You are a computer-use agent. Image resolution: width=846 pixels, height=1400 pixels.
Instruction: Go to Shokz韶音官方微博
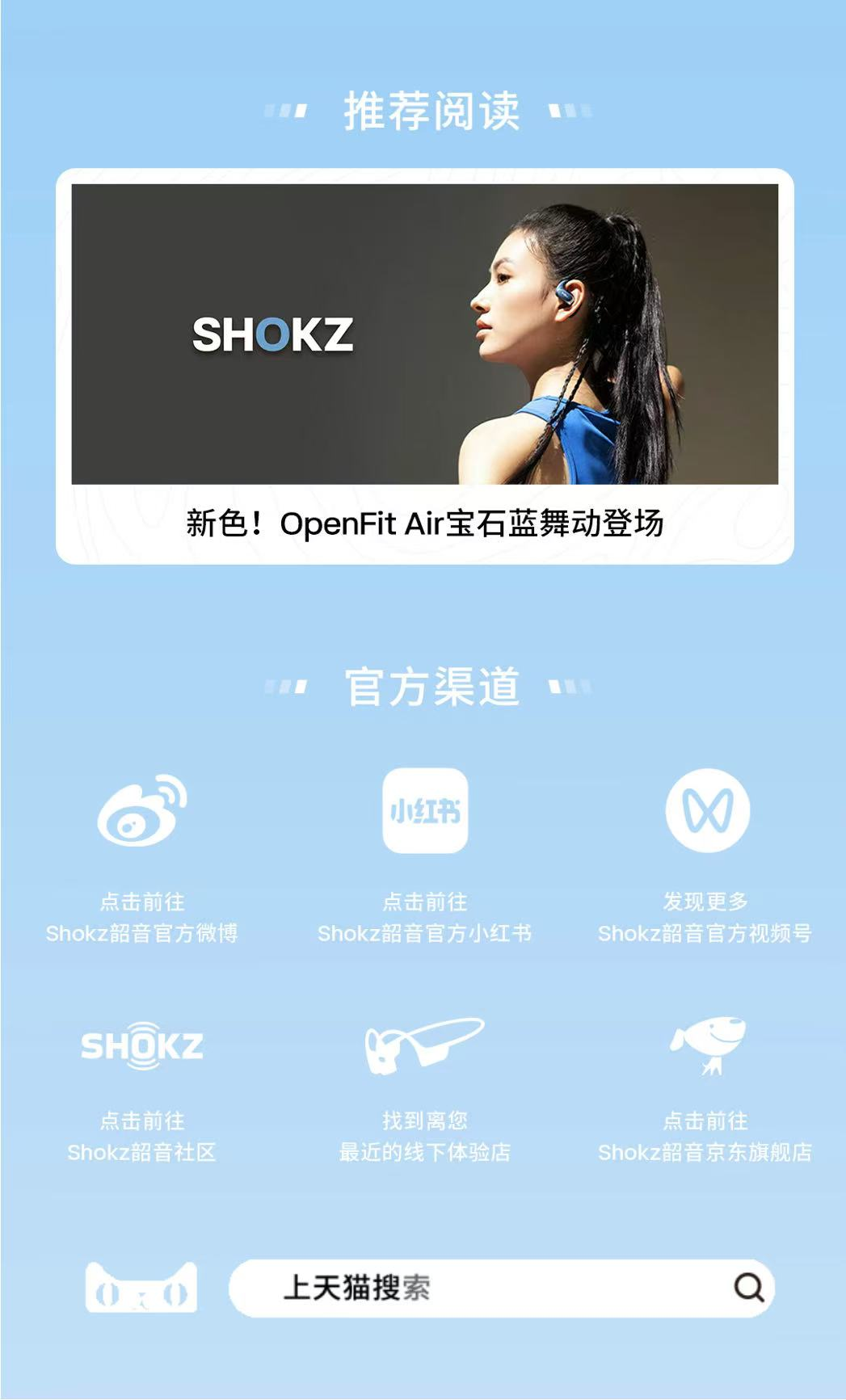click(x=142, y=857)
